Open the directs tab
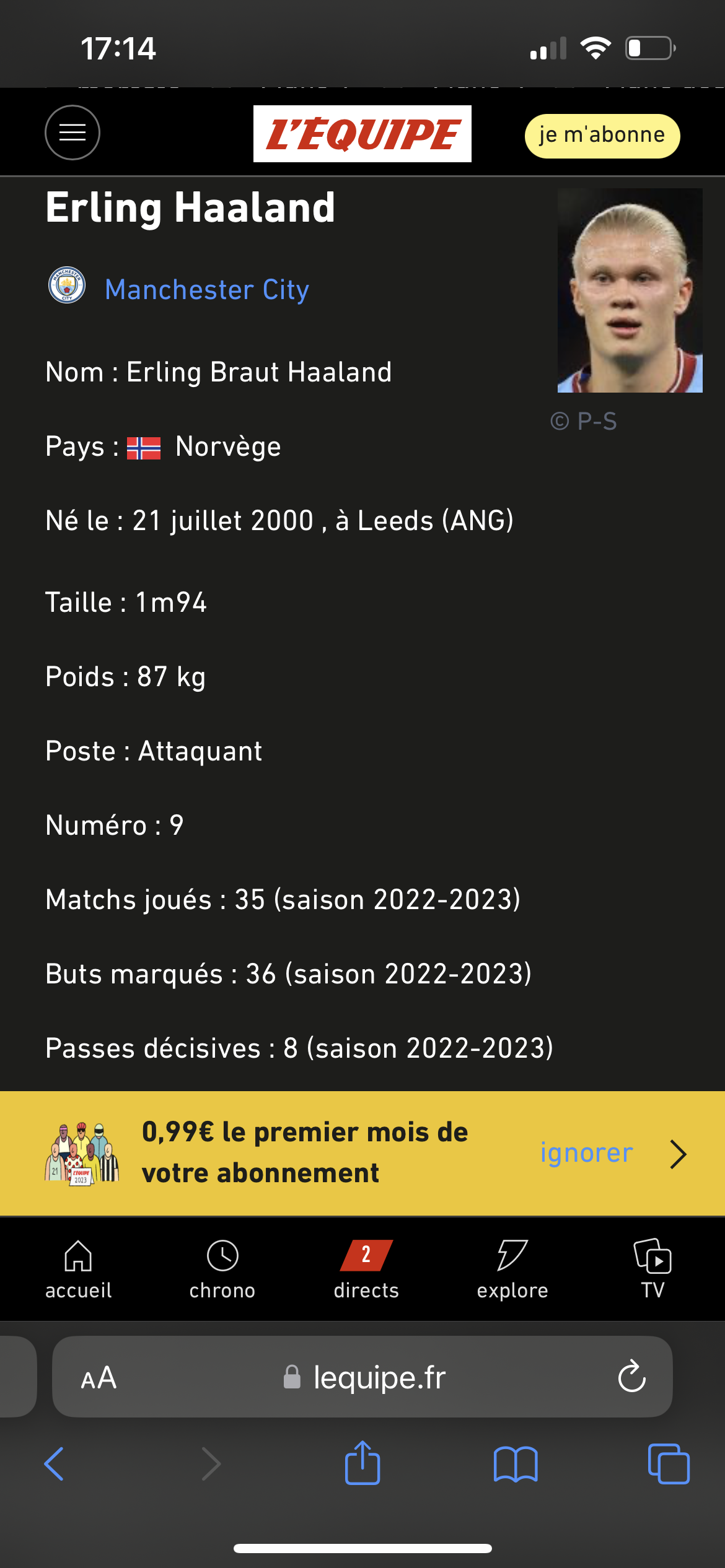This screenshot has height=1568, width=725. pyautogui.click(x=366, y=1269)
